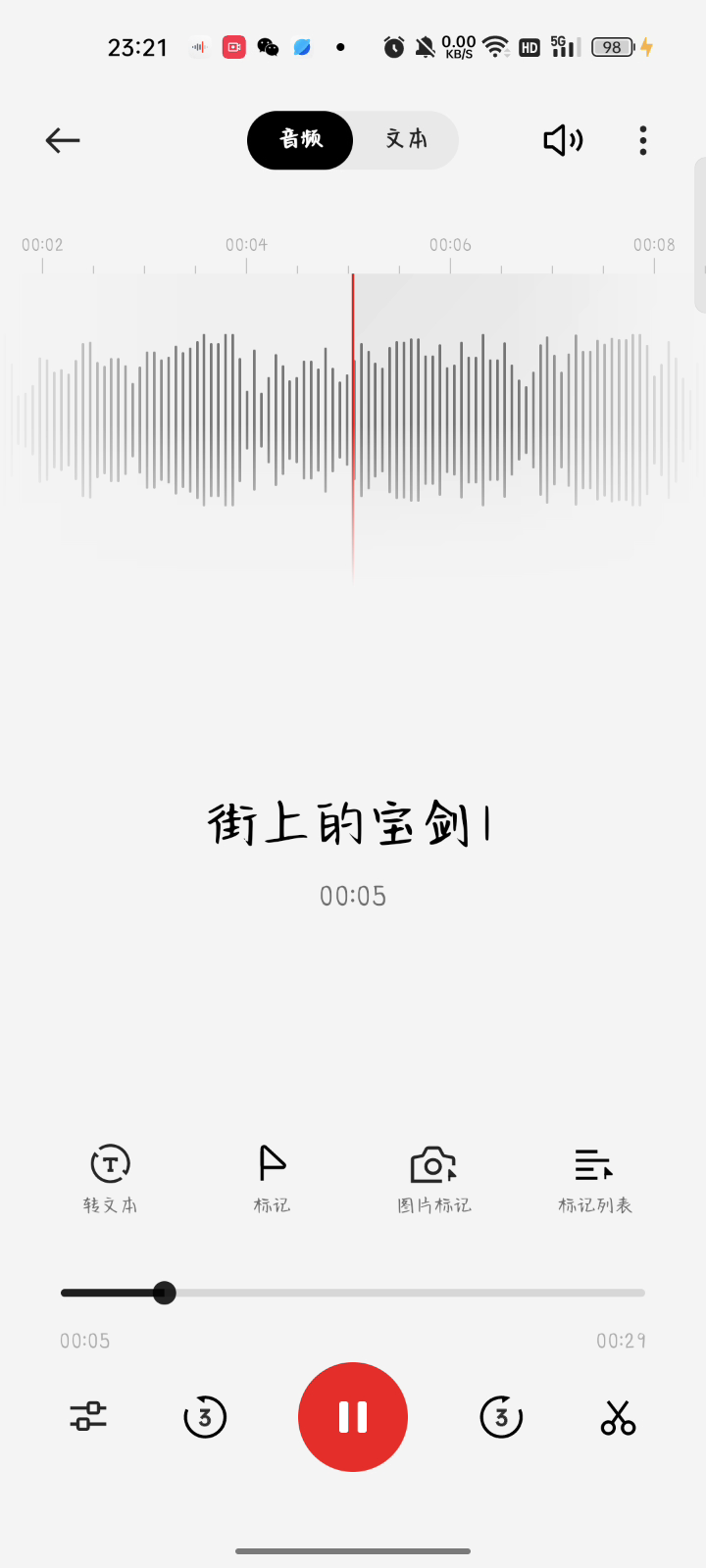Skip forward 3 seconds
This screenshot has height=1568, width=706.
[501, 1416]
